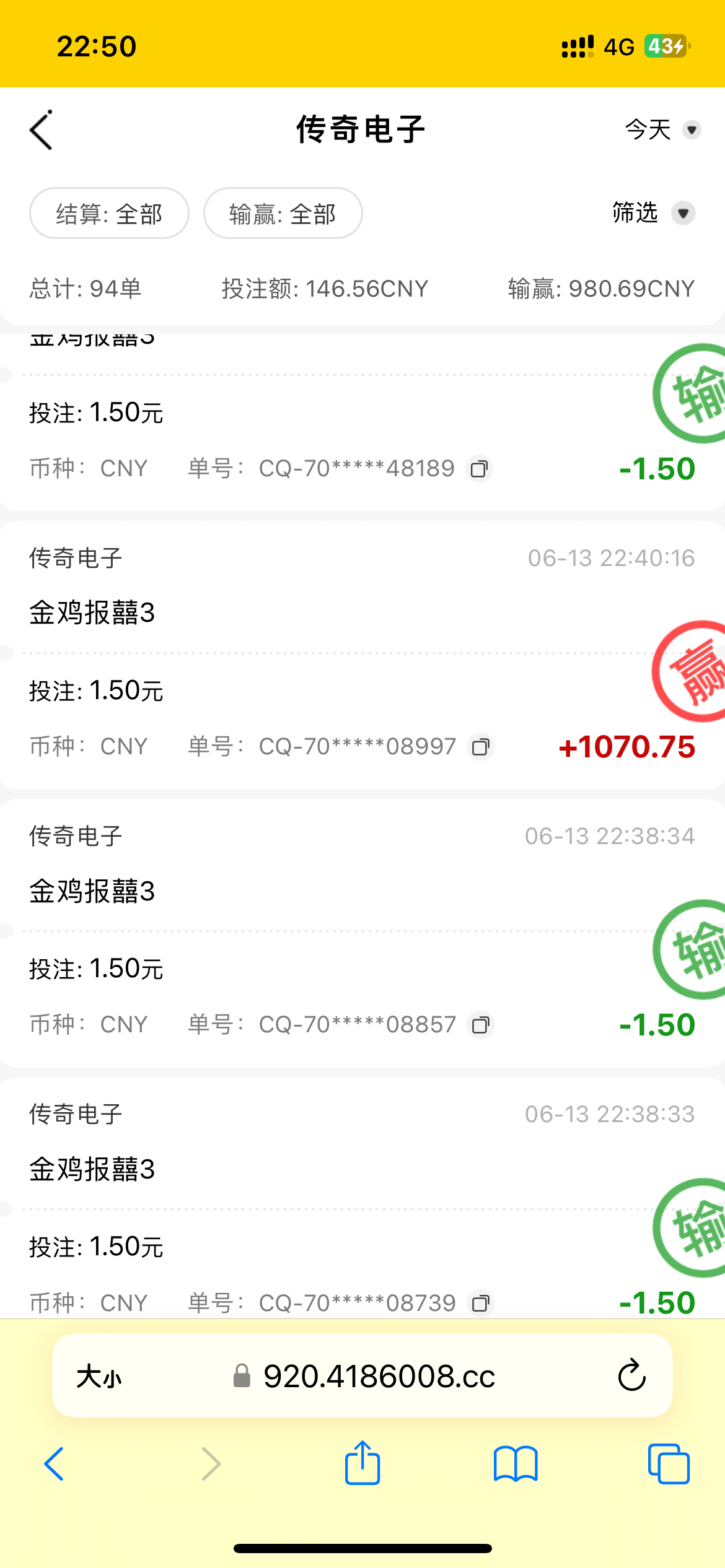This screenshot has height=1568, width=725.
Task: Copy order number CQ-70*****08739
Action: pos(481,1303)
